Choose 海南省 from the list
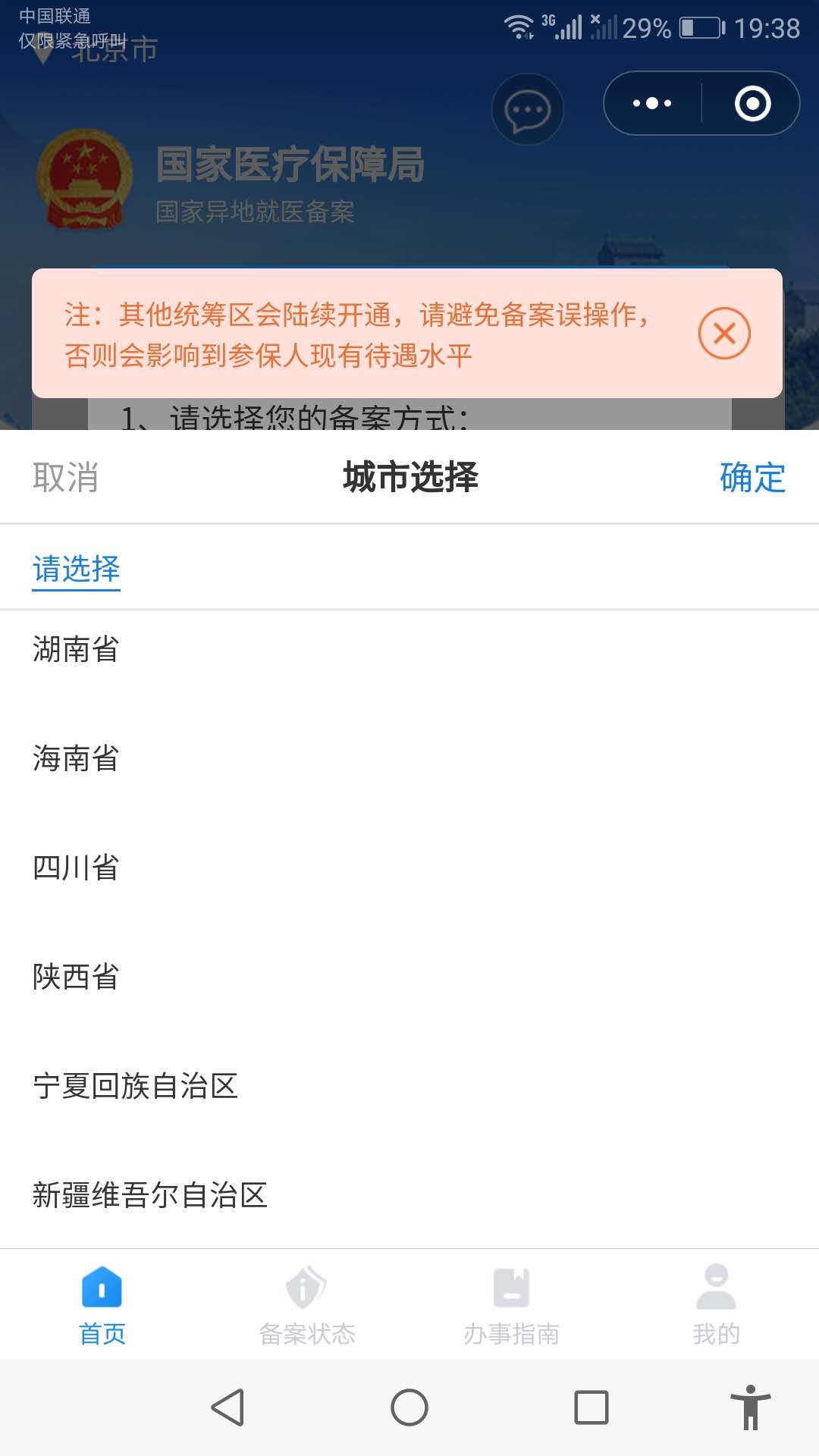Viewport: 819px width, 1456px height. (409, 758)
